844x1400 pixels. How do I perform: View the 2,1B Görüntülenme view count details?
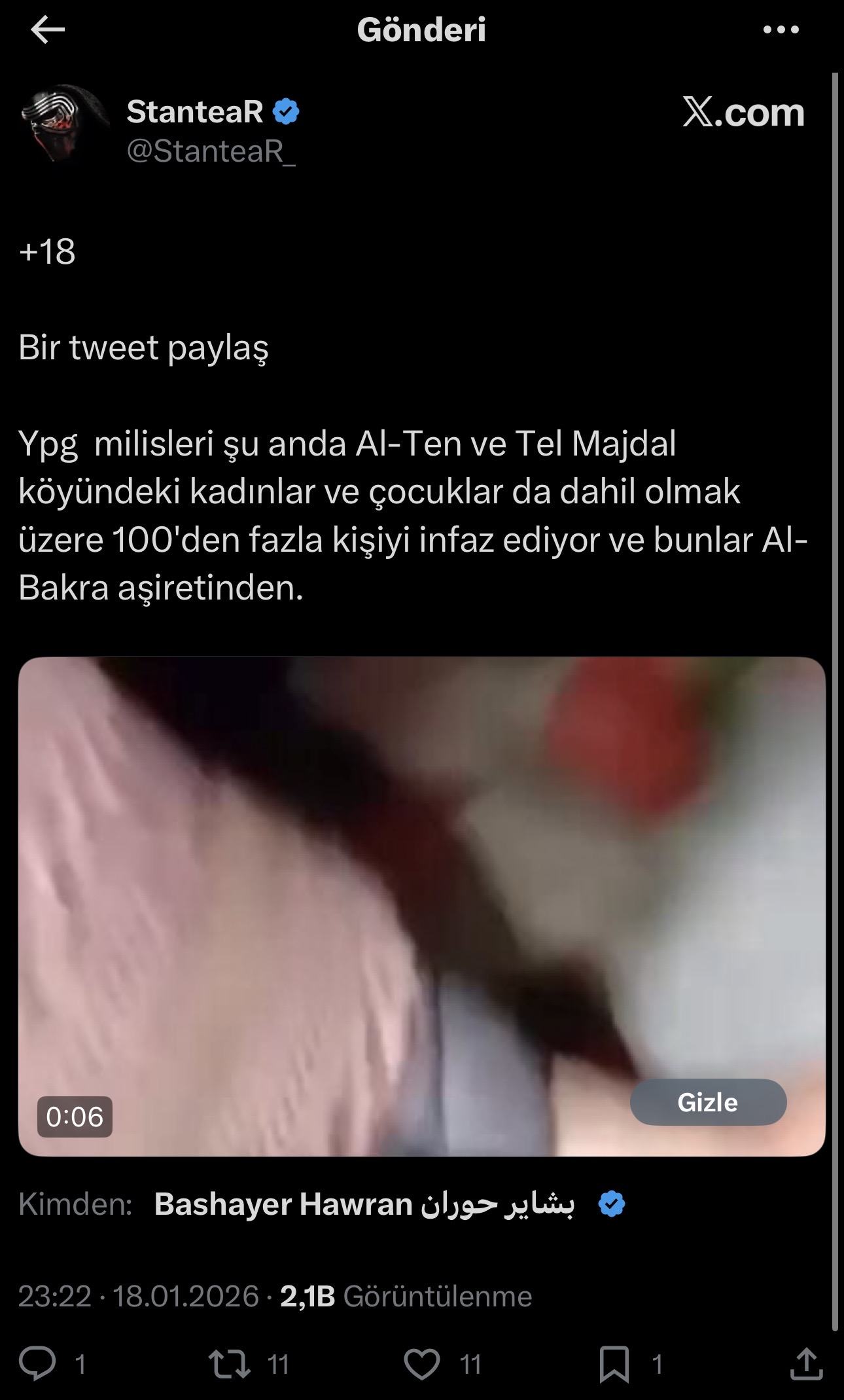click(406, 1297)
